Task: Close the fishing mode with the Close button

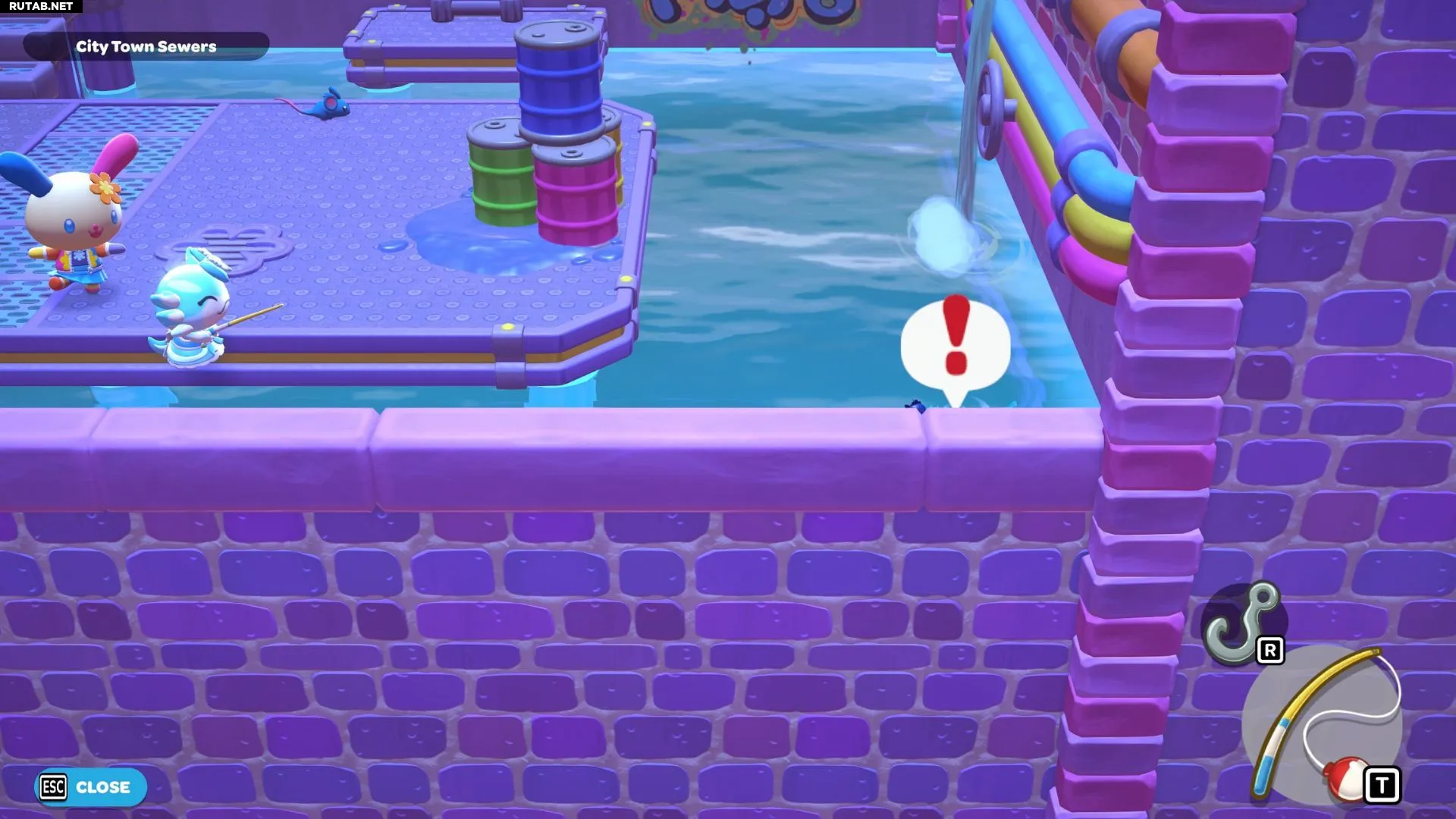Action: point(91,787)
